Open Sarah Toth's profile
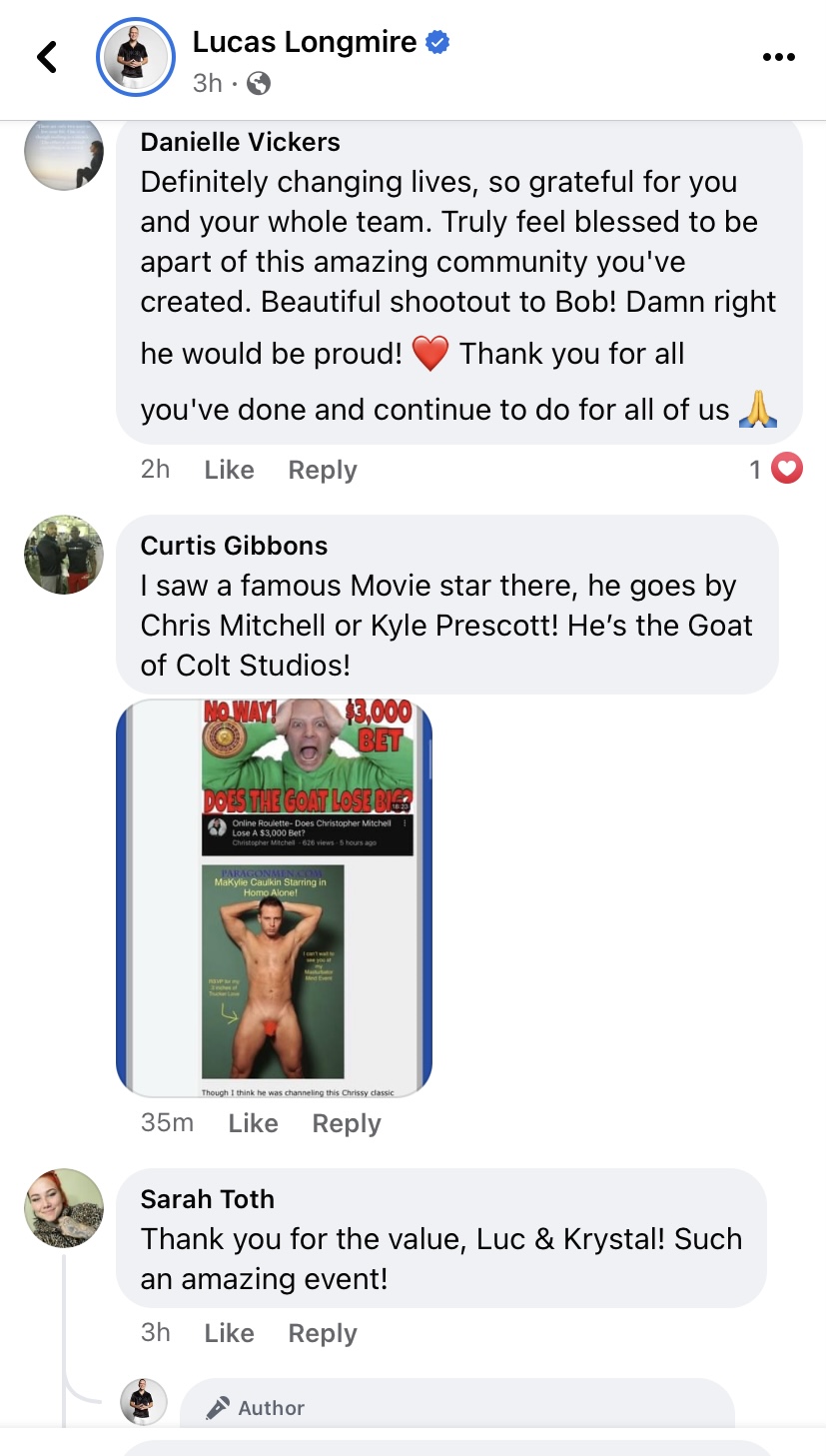Viewport: 826px width, 1456px height. 207,1199
